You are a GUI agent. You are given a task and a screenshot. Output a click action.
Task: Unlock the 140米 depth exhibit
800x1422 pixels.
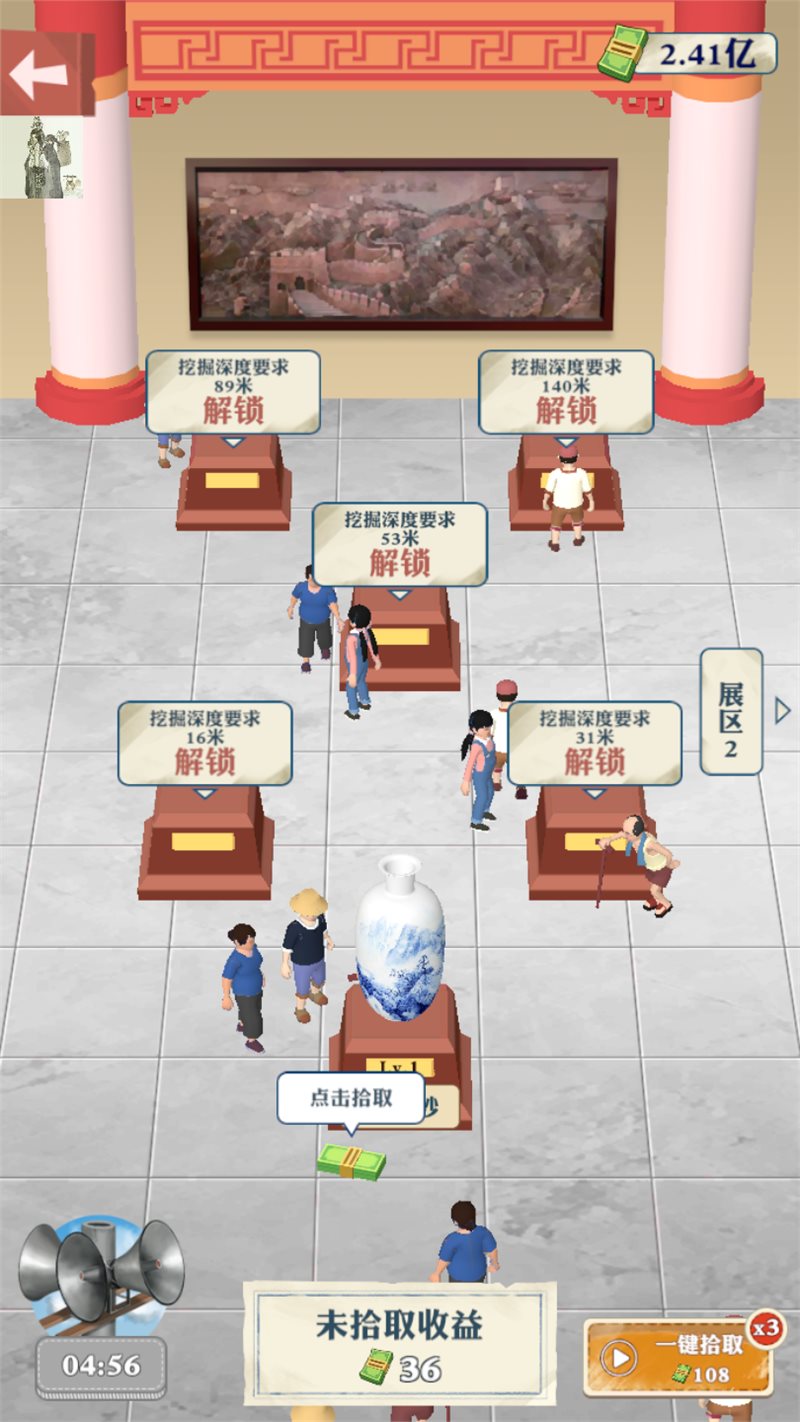point(566,408)
